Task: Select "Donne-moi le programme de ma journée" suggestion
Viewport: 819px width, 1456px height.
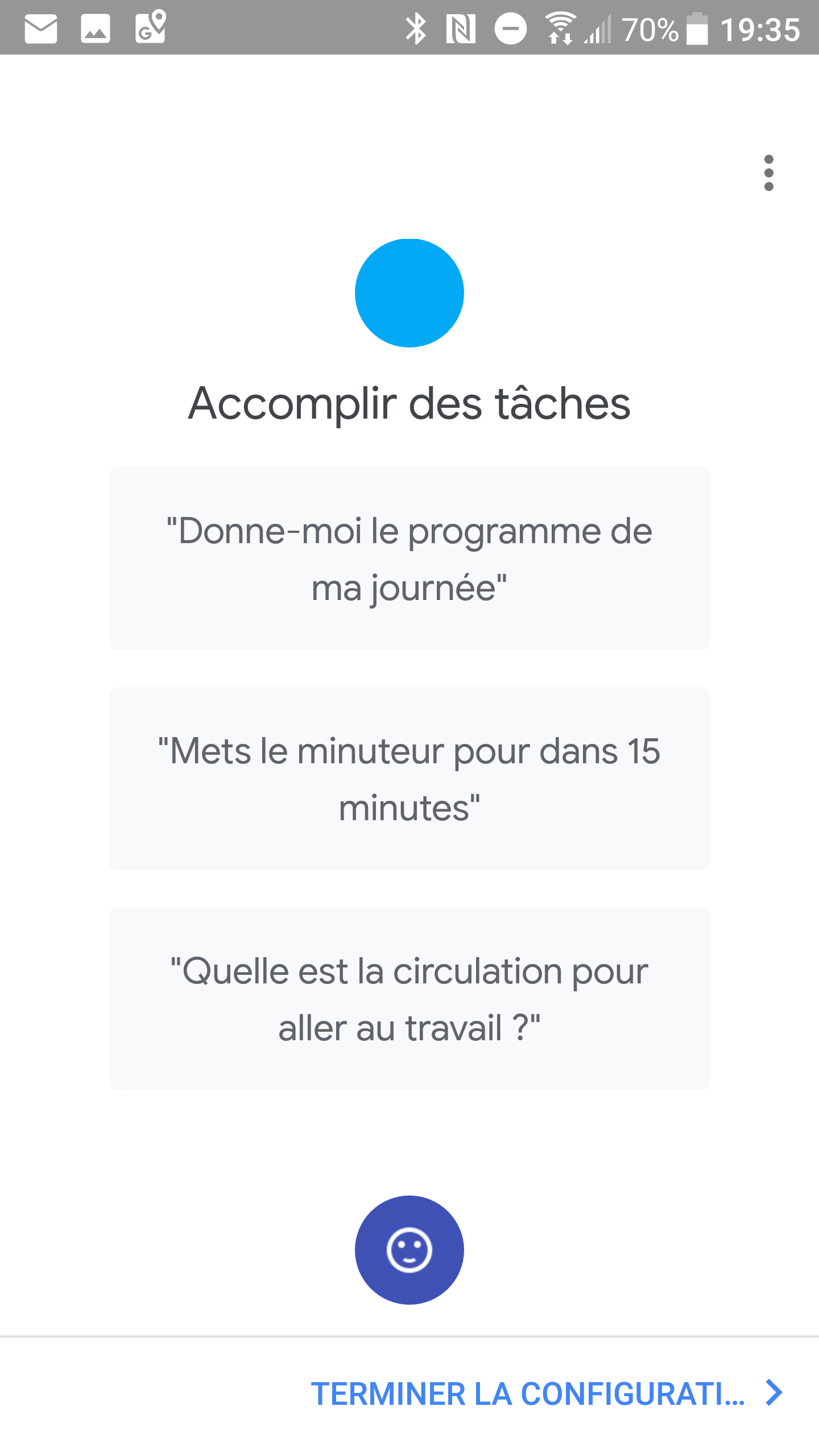Action: coord(409,559)
